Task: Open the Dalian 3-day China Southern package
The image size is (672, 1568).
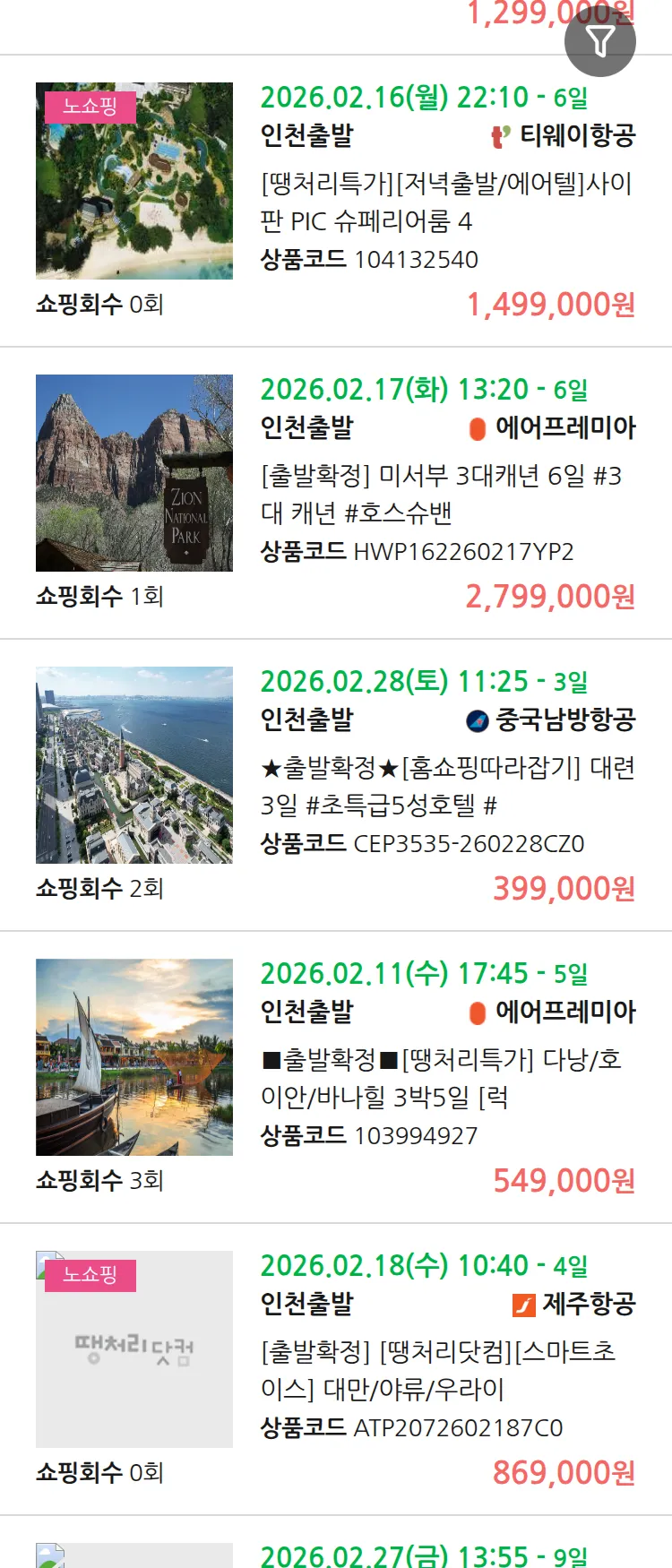Action: (x=446, y=786)
